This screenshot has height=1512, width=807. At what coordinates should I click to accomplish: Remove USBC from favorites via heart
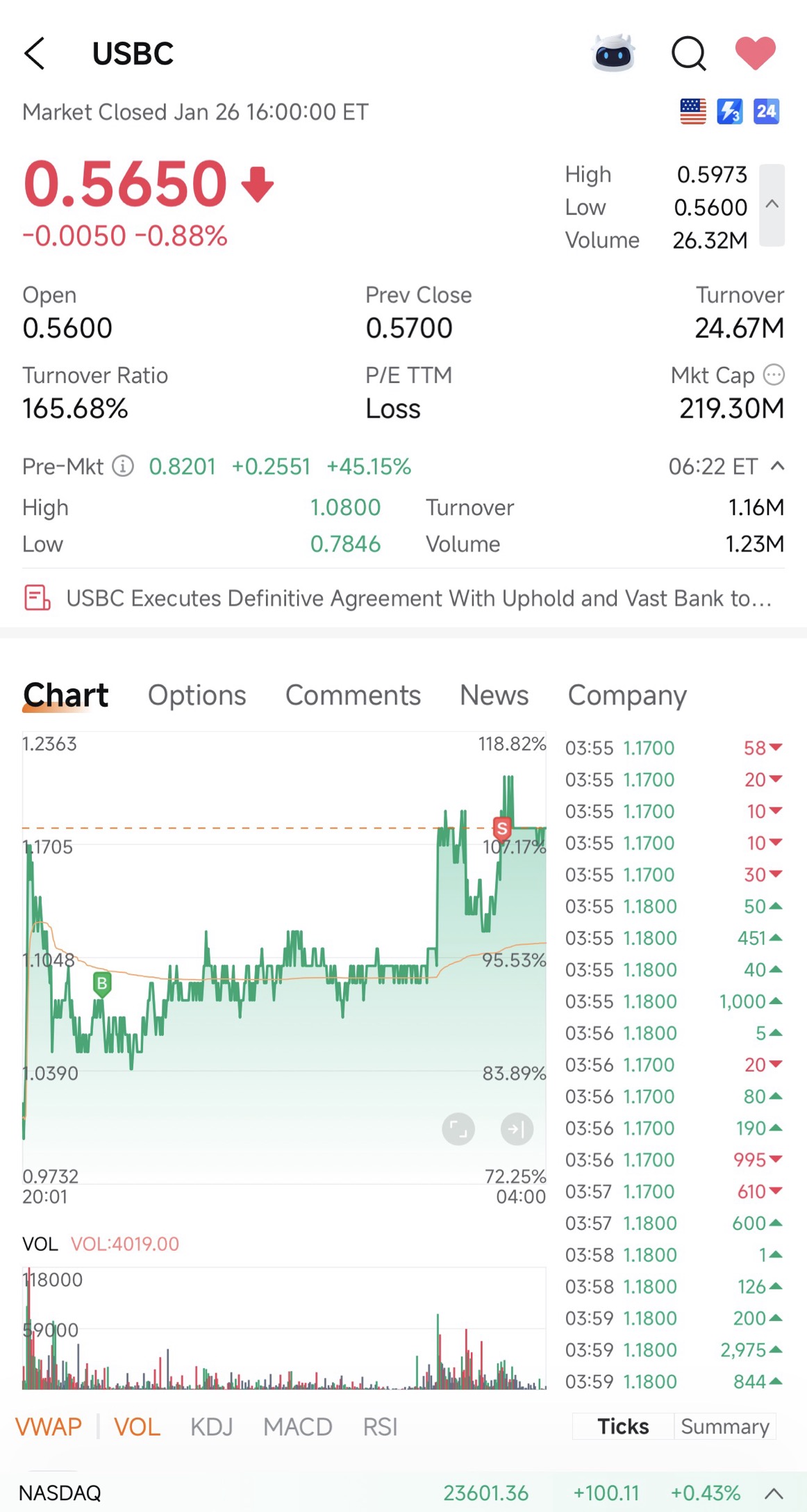756,54
